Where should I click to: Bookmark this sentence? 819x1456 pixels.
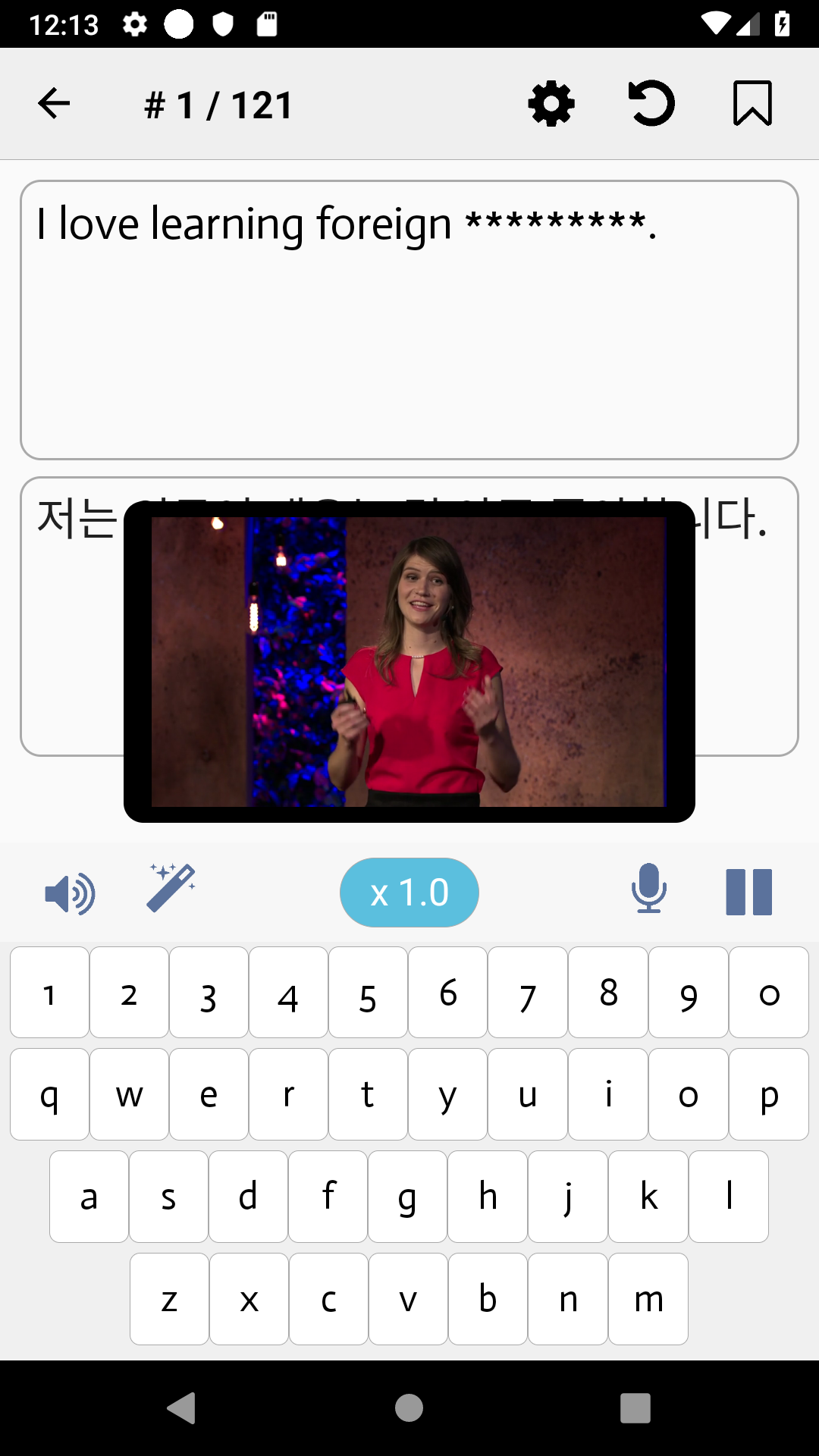pos(750,104)
